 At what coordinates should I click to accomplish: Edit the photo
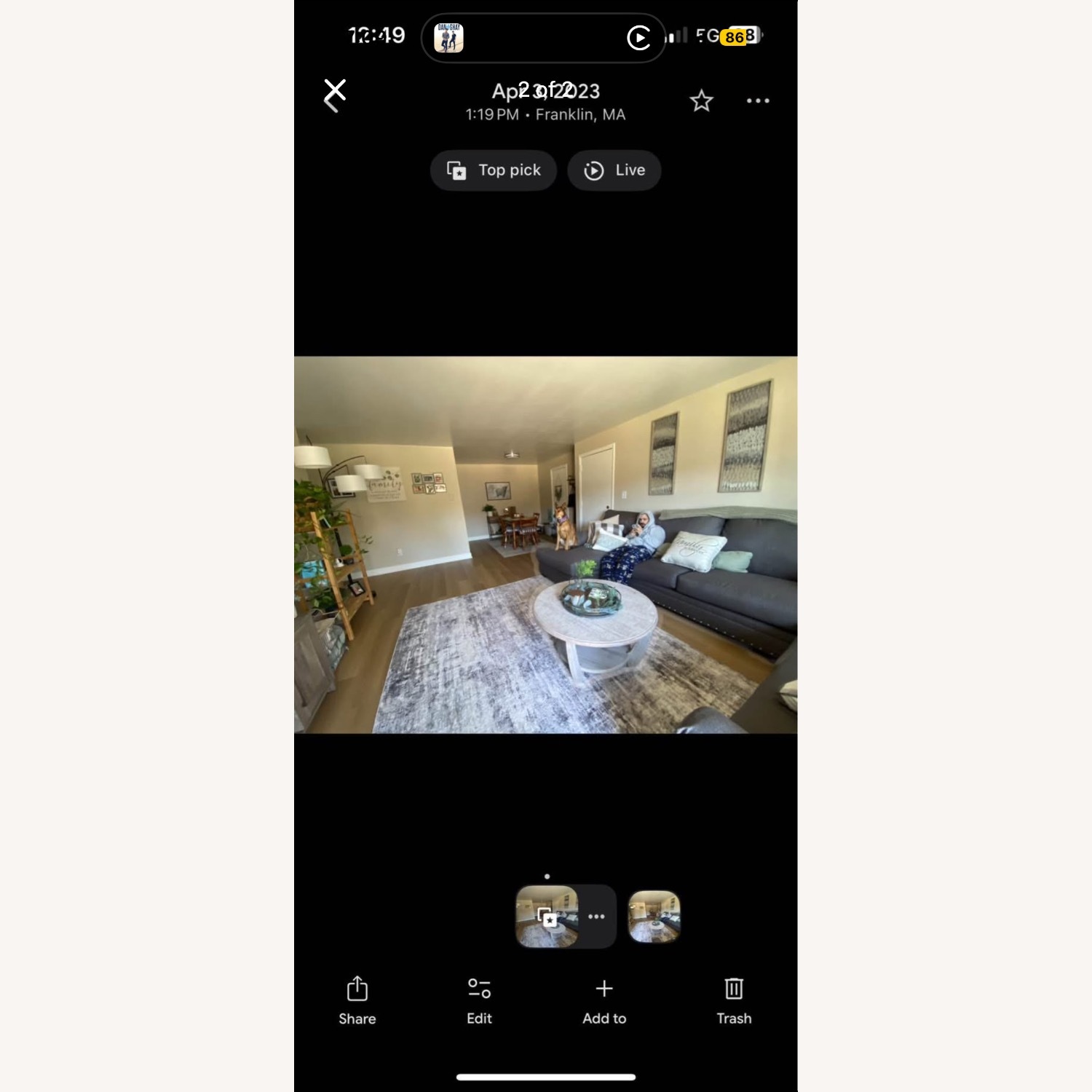point(479,1001)
